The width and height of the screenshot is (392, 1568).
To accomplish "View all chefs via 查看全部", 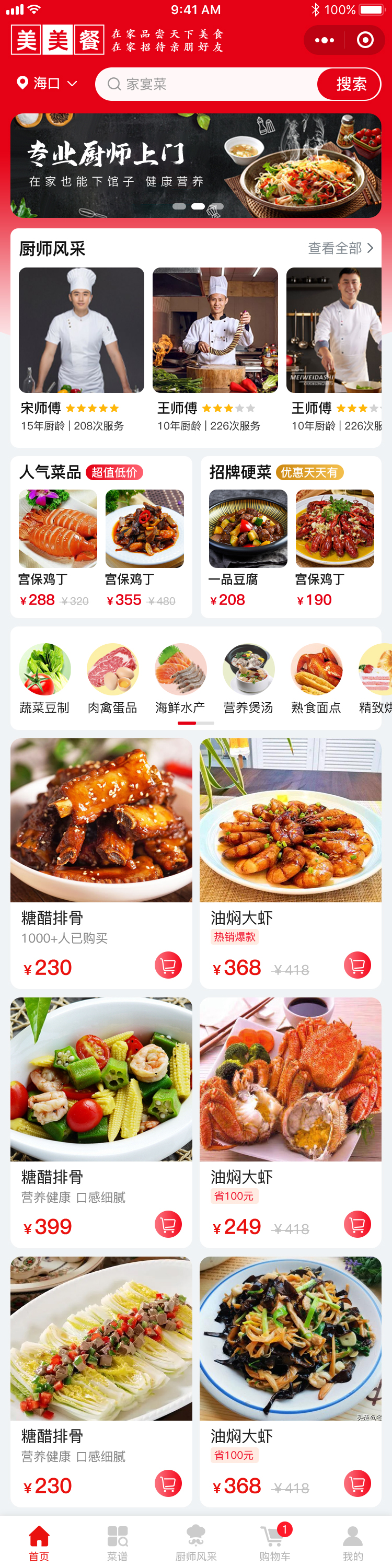I will coord(340,248).
